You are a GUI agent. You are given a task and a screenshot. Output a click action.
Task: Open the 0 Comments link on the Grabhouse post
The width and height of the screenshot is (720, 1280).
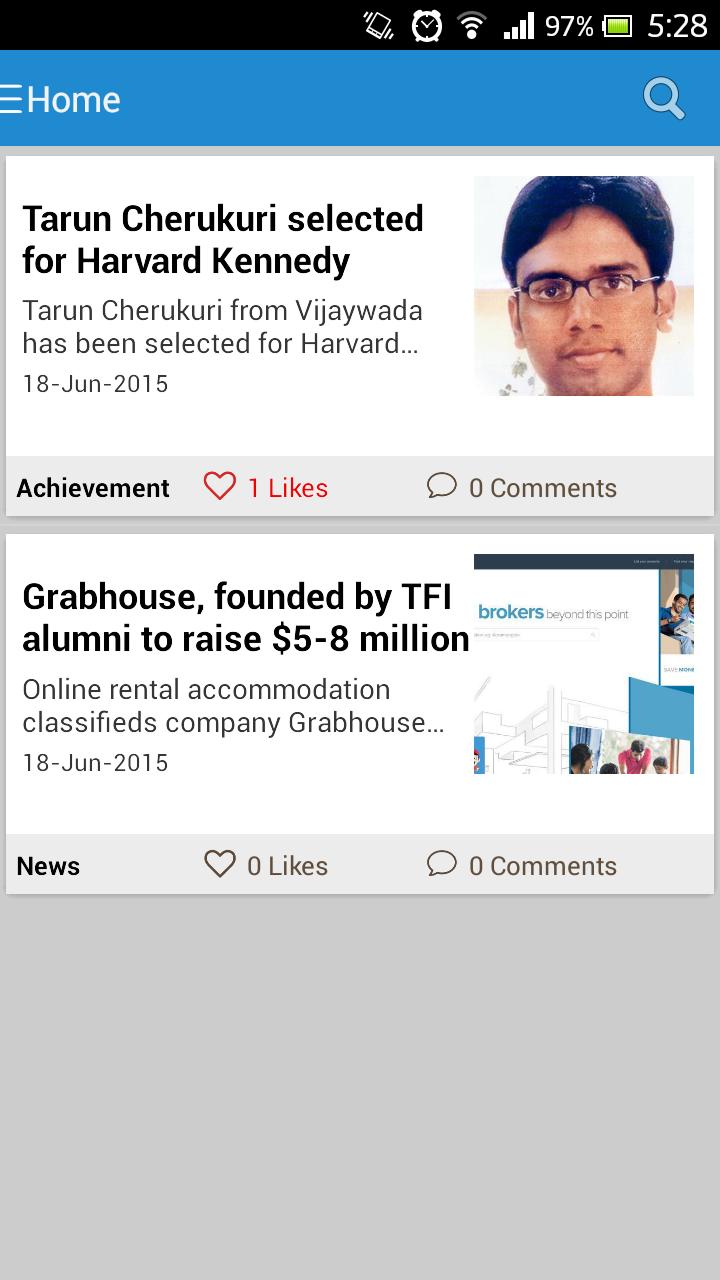coord(543,865)
